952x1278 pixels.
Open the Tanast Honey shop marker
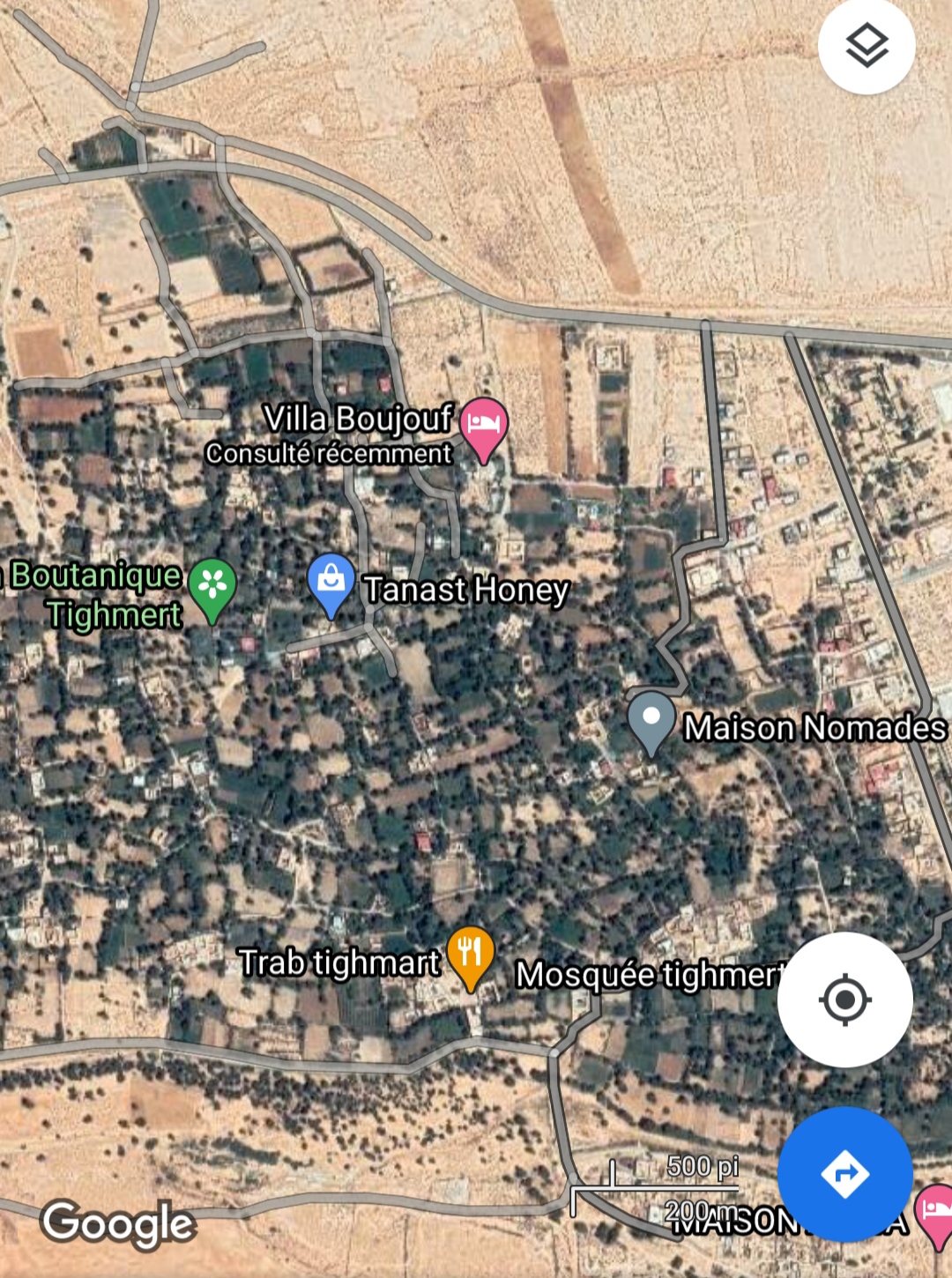tap(331, 582)
